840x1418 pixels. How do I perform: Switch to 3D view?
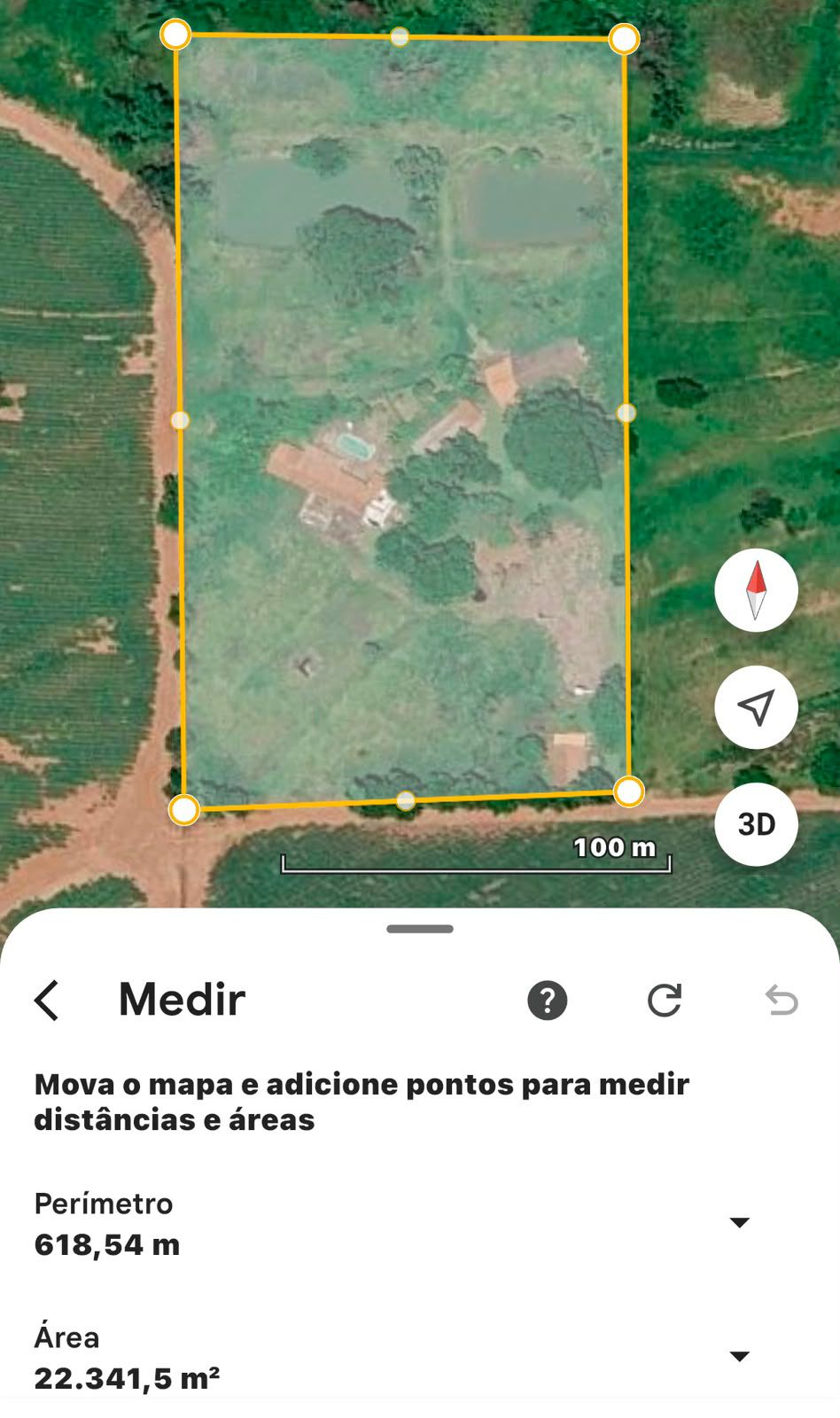[756, 824]
